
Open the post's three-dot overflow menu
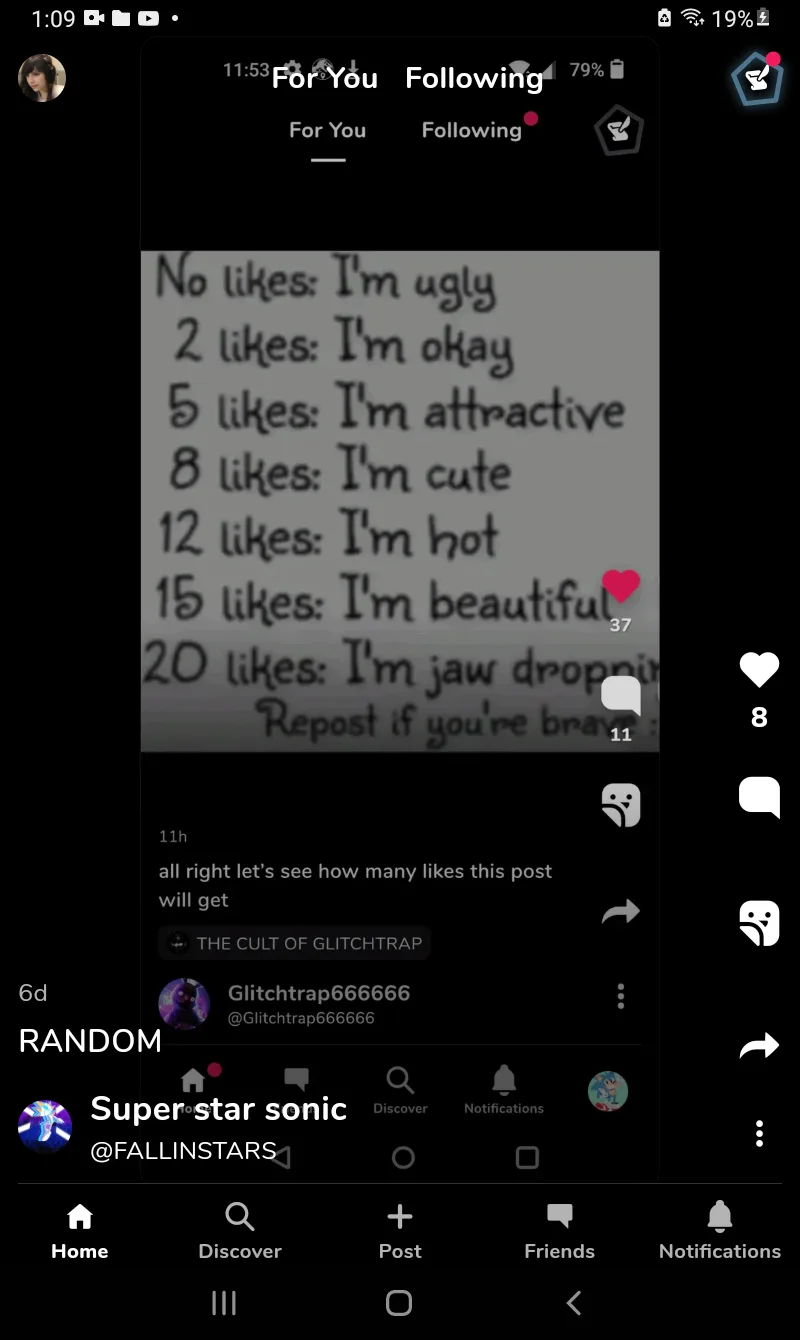(x=759, y=1133)
